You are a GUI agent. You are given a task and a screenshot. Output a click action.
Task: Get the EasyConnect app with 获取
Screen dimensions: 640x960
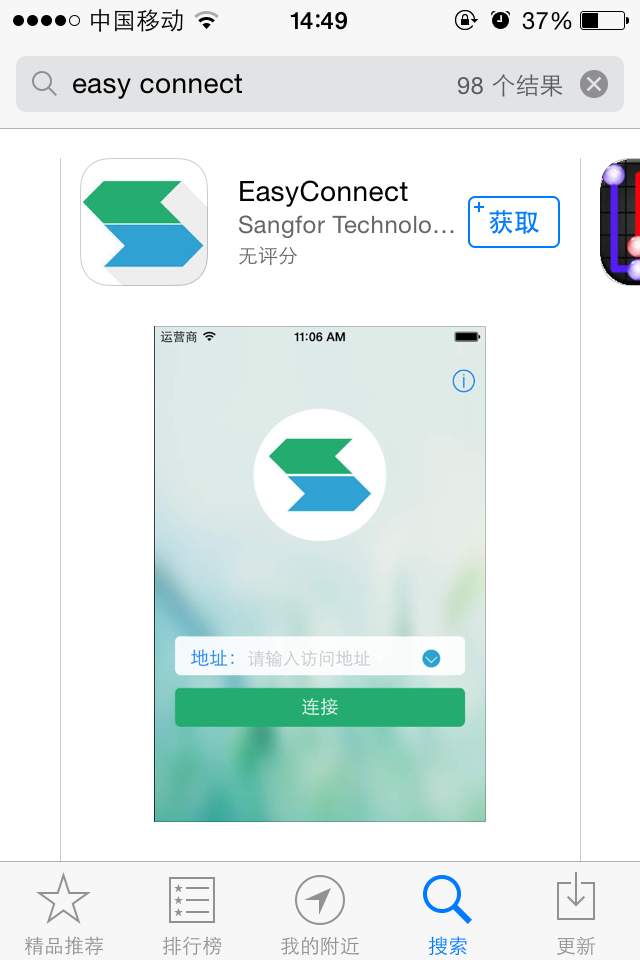(x=513, y=222)
